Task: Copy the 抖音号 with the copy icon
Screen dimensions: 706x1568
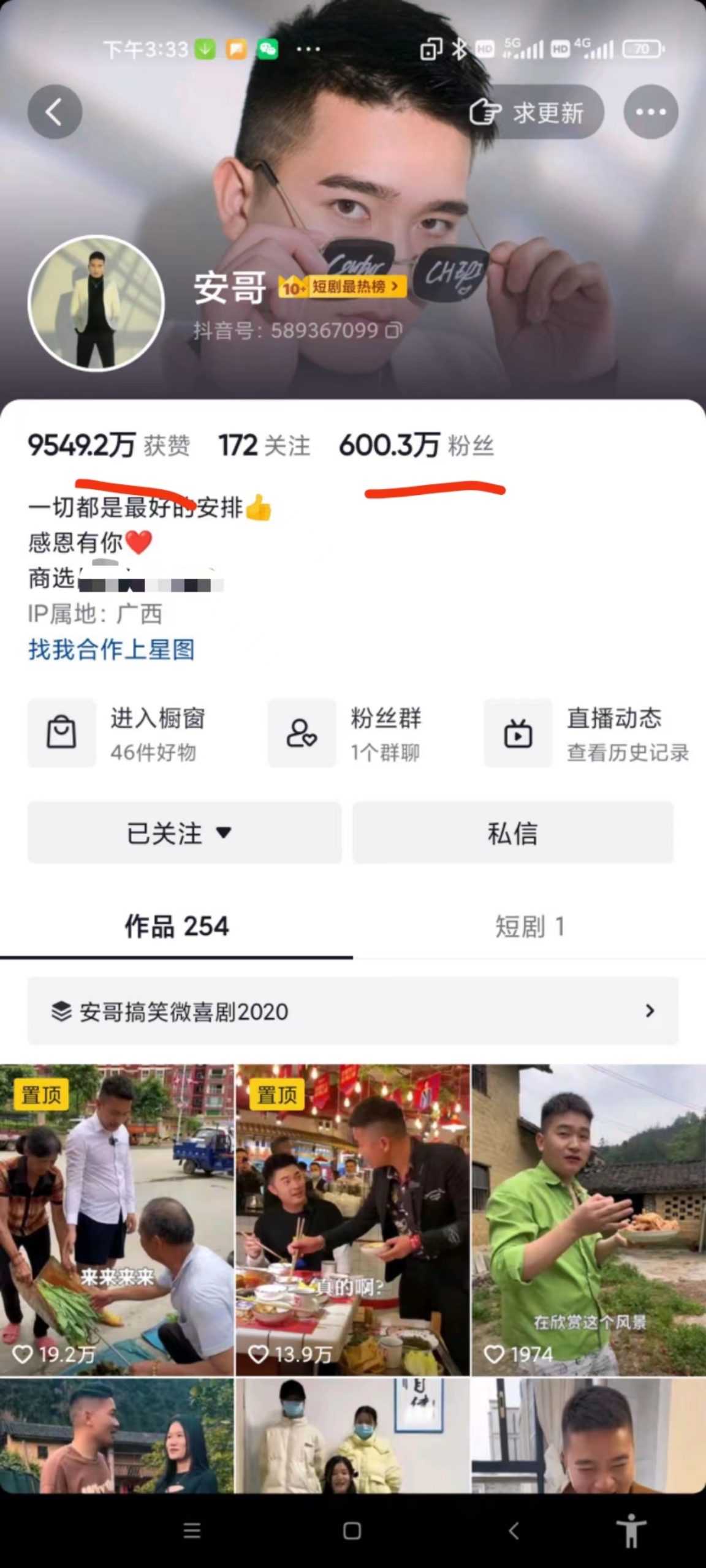Action: (x=393, y=331)
